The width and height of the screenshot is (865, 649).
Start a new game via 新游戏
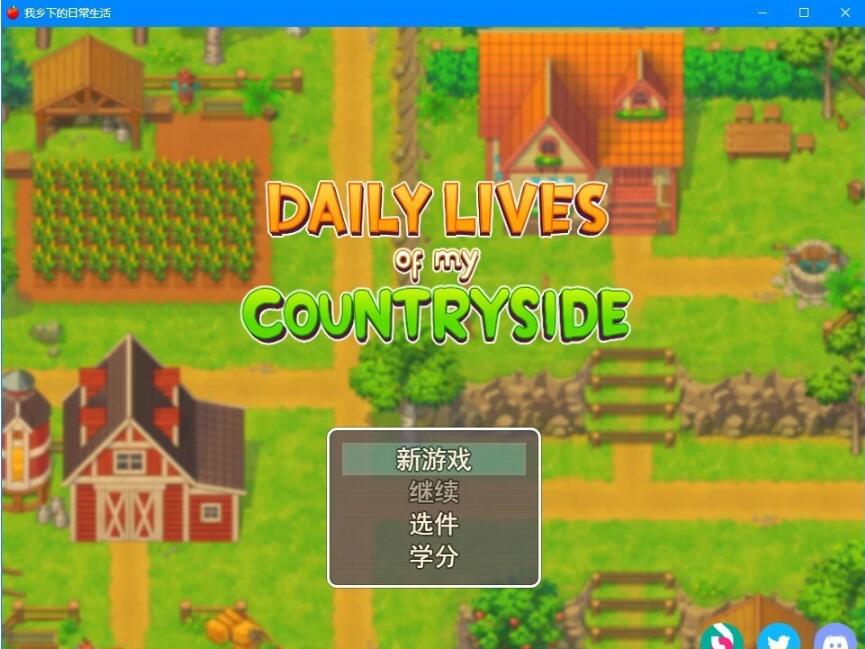tap(433, 460)
